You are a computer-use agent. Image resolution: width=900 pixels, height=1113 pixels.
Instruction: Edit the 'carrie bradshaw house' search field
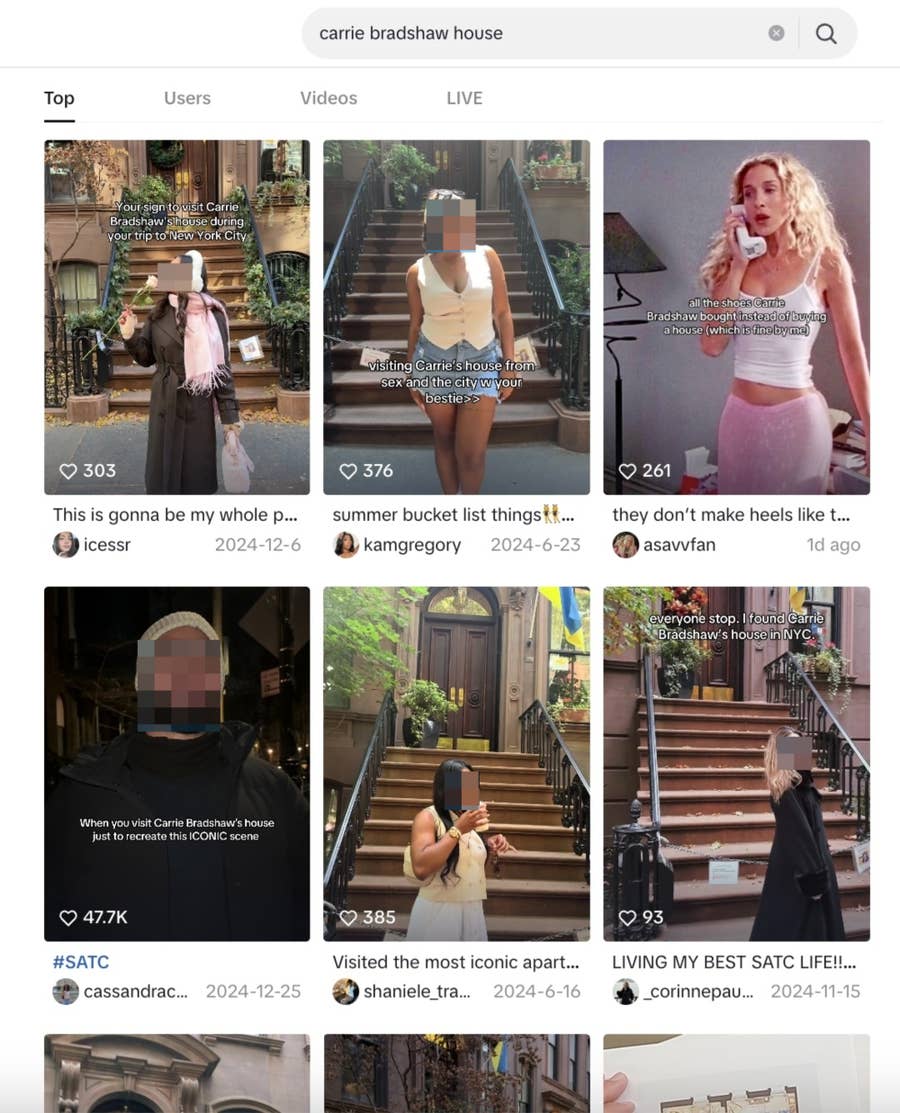point(530,33)
